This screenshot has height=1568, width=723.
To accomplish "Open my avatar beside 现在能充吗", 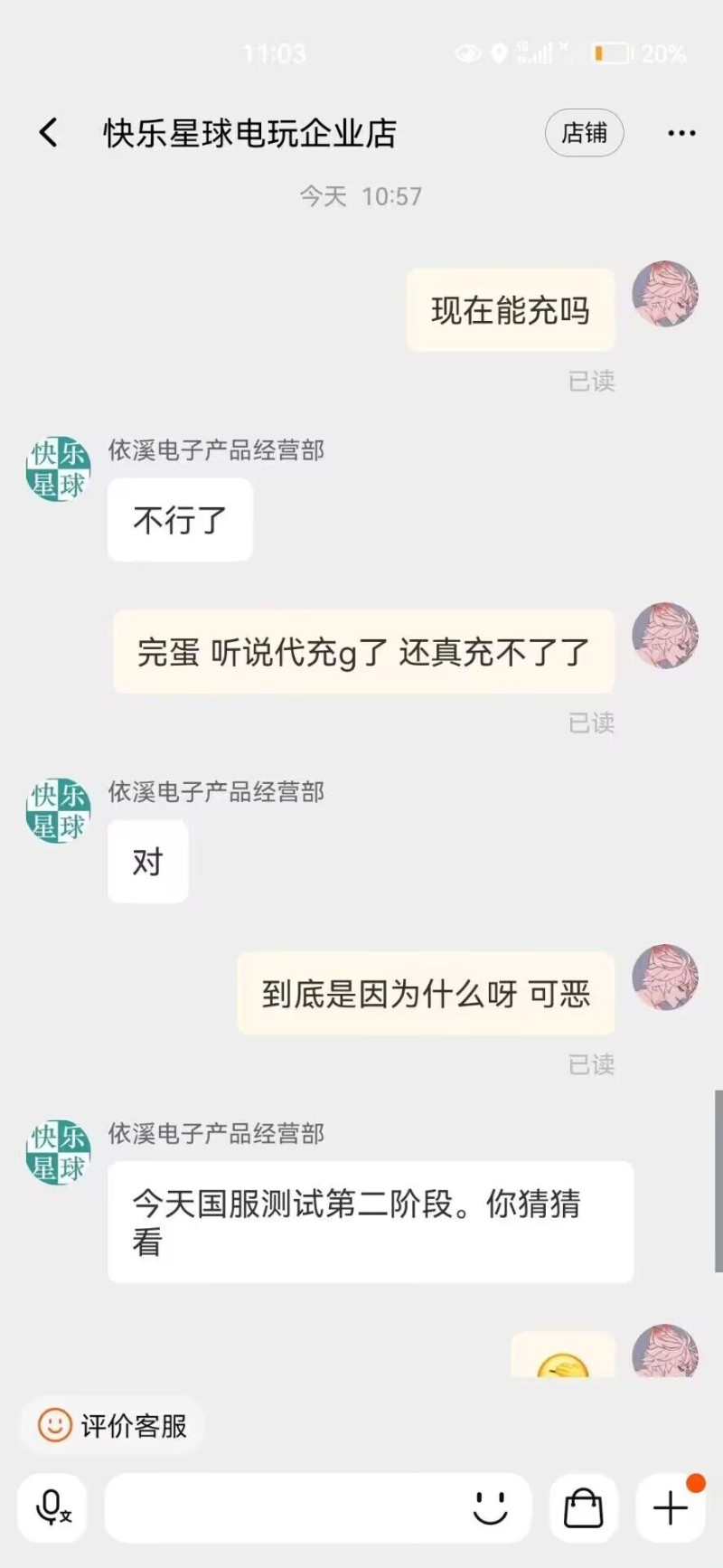I will [664, 294].
